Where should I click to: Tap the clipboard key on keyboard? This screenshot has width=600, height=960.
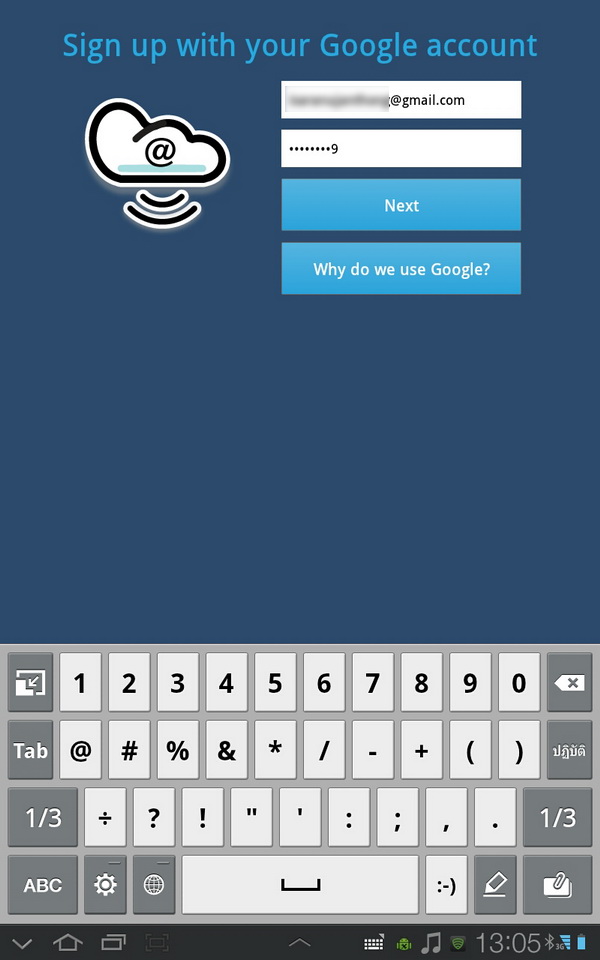[x=557, y=885]
